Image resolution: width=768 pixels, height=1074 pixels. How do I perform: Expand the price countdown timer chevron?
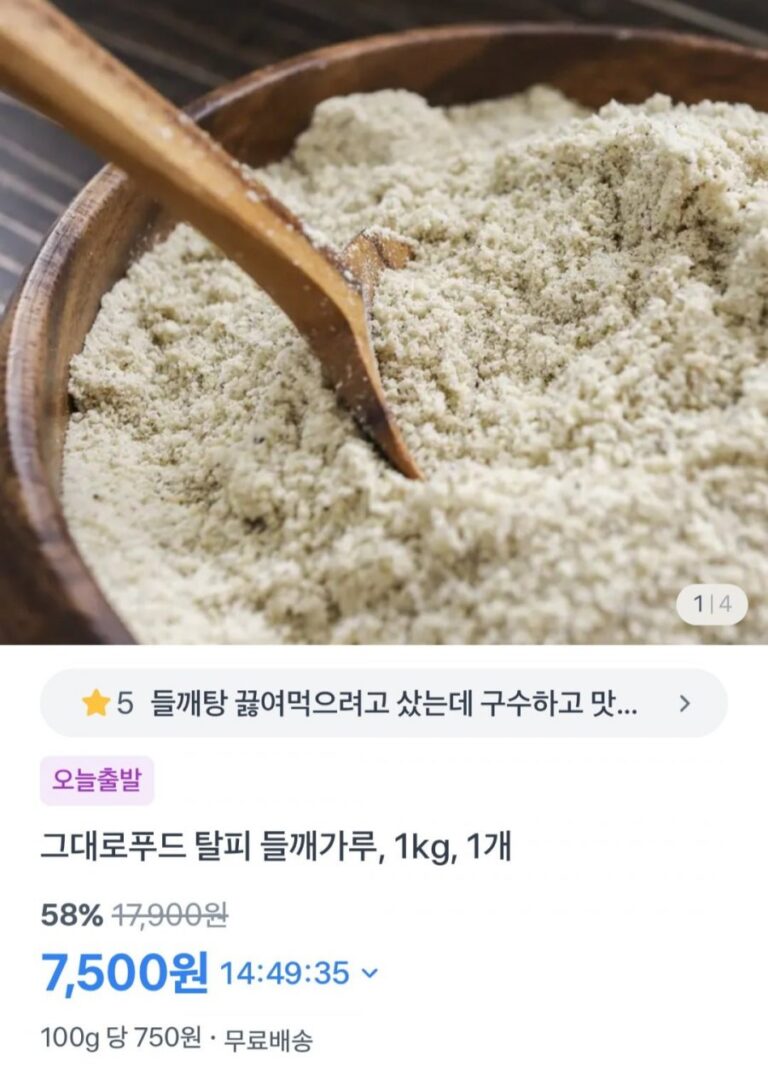click(369, 973)
